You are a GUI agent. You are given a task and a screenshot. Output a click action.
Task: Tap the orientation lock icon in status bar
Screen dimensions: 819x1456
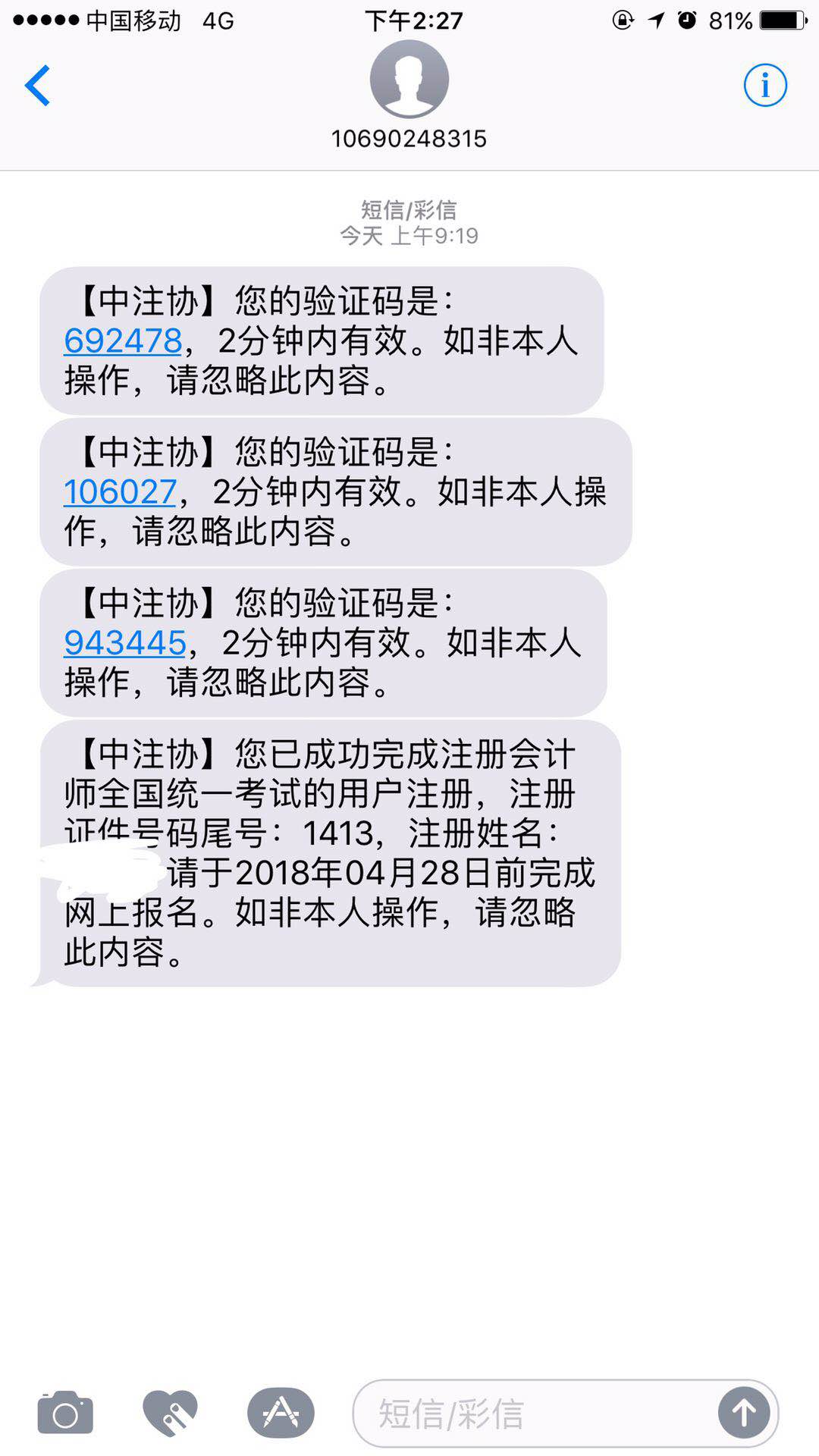click(x=620, y=20)
